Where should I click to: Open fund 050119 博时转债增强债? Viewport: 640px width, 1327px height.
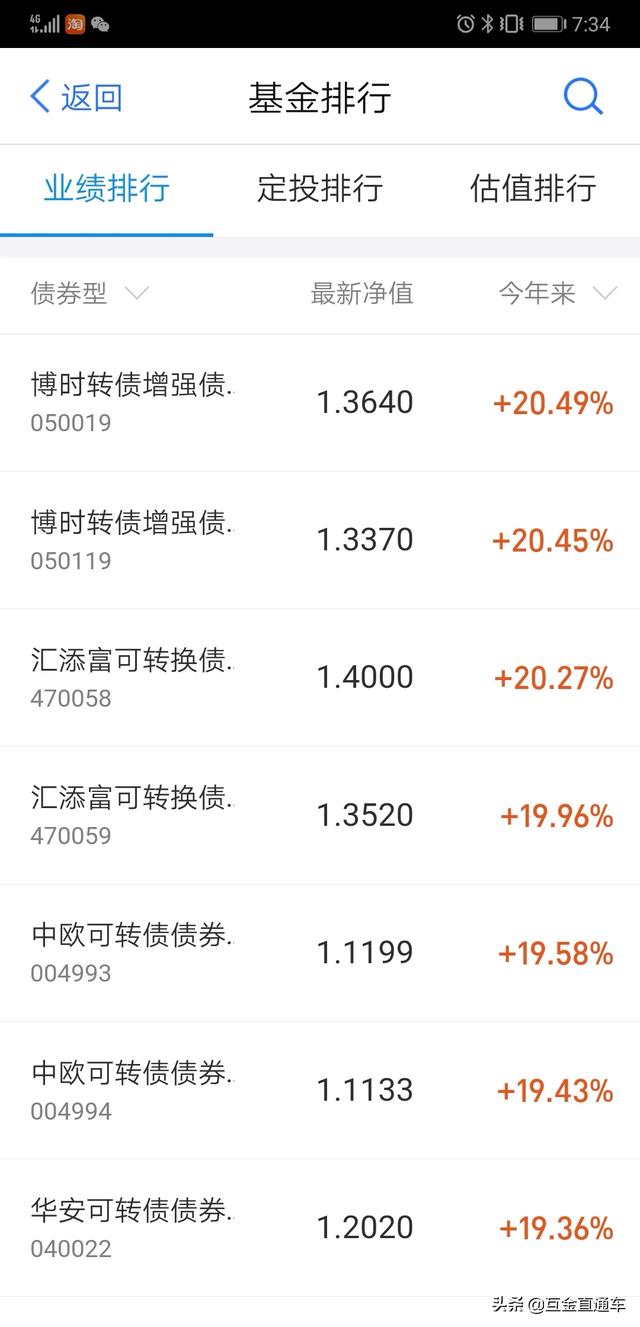[320, 540]
